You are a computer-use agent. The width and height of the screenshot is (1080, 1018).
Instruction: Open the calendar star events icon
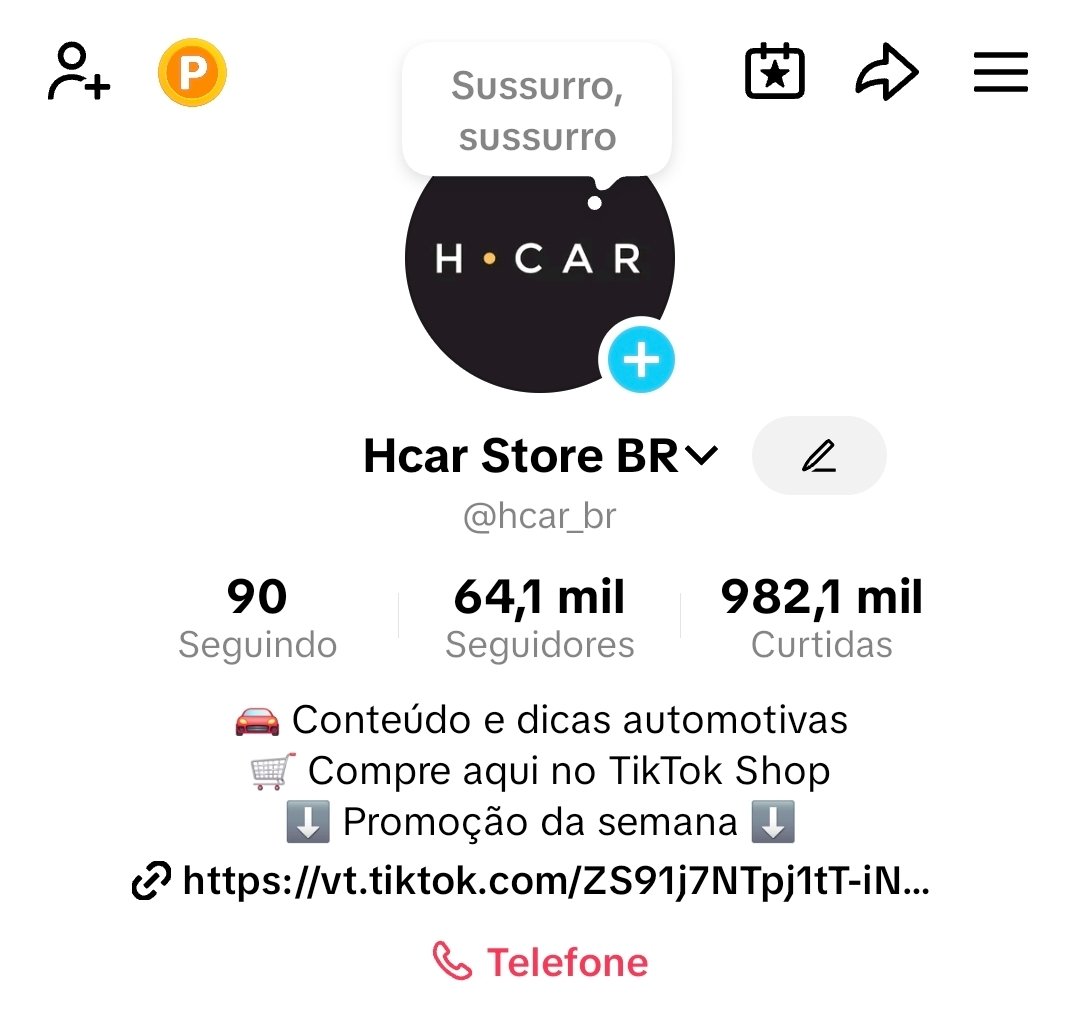775,72
